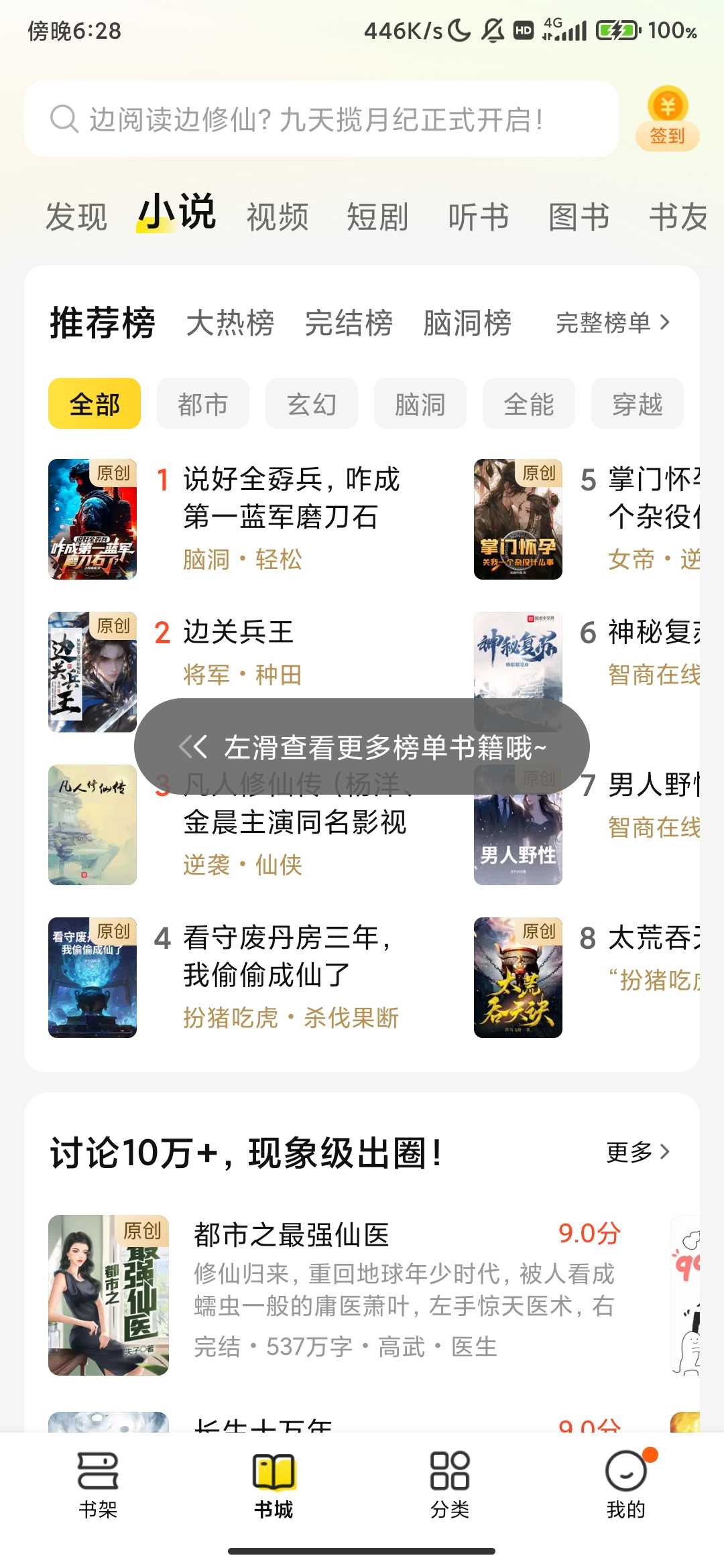Switch to the 发现 top tab
The height and width of the screenshot is (1568, 724).
point(76,217)
